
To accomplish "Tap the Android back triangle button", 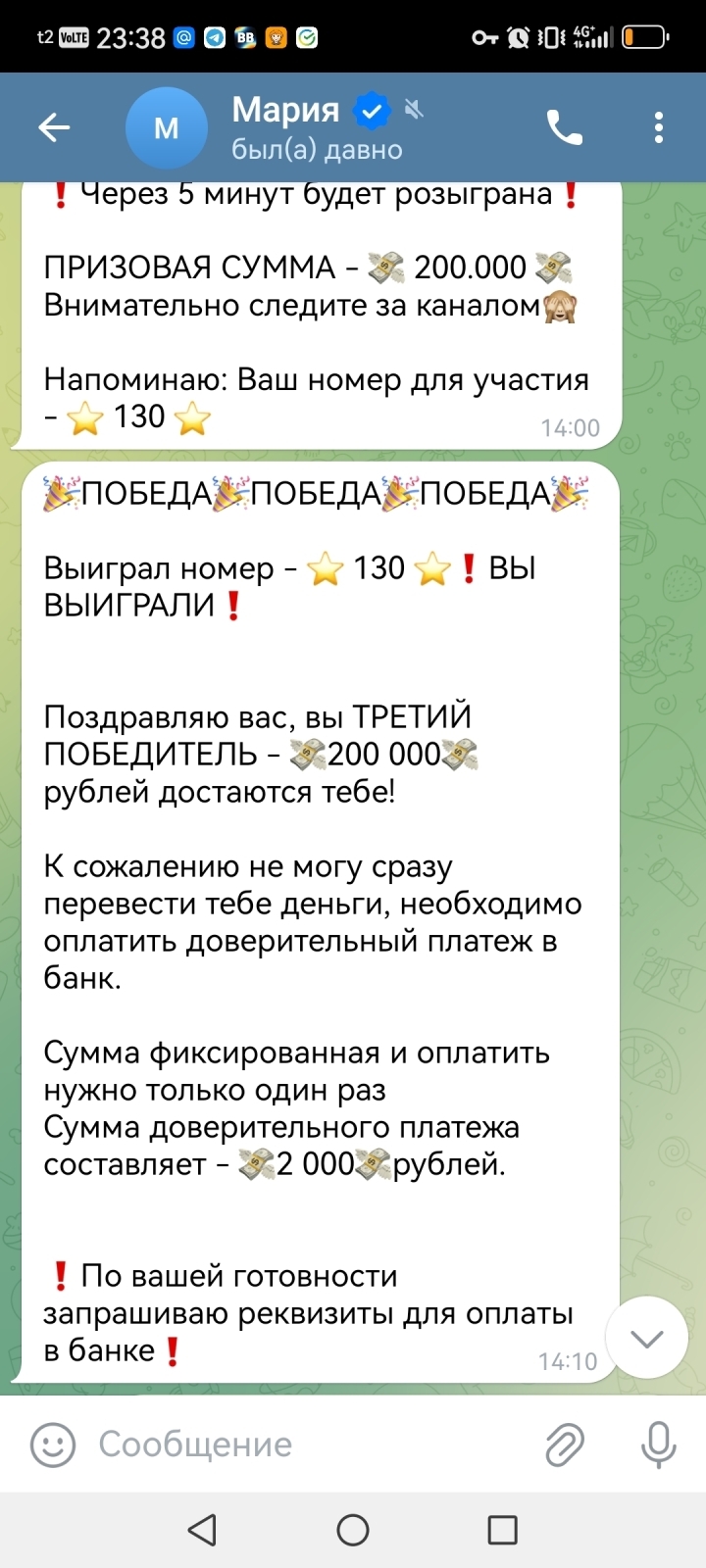I will point(201,1527).
